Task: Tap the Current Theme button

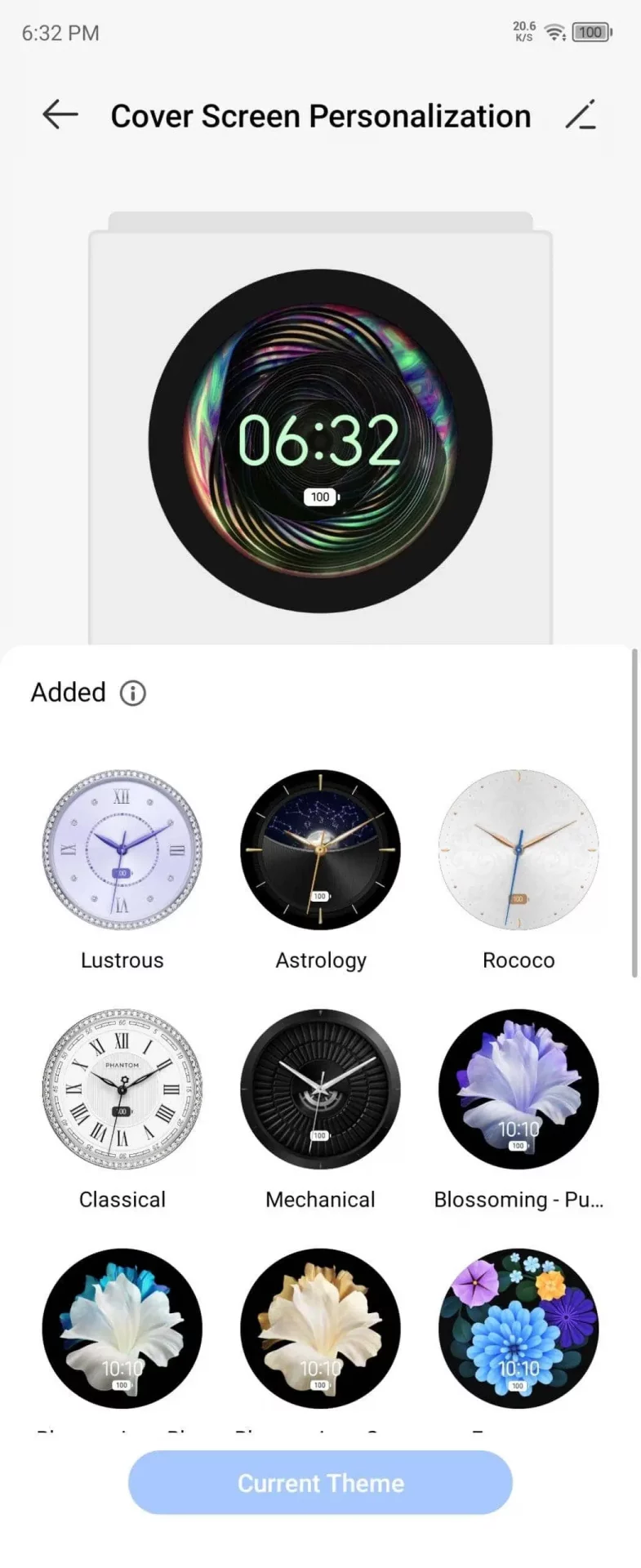Action: 320,1483
